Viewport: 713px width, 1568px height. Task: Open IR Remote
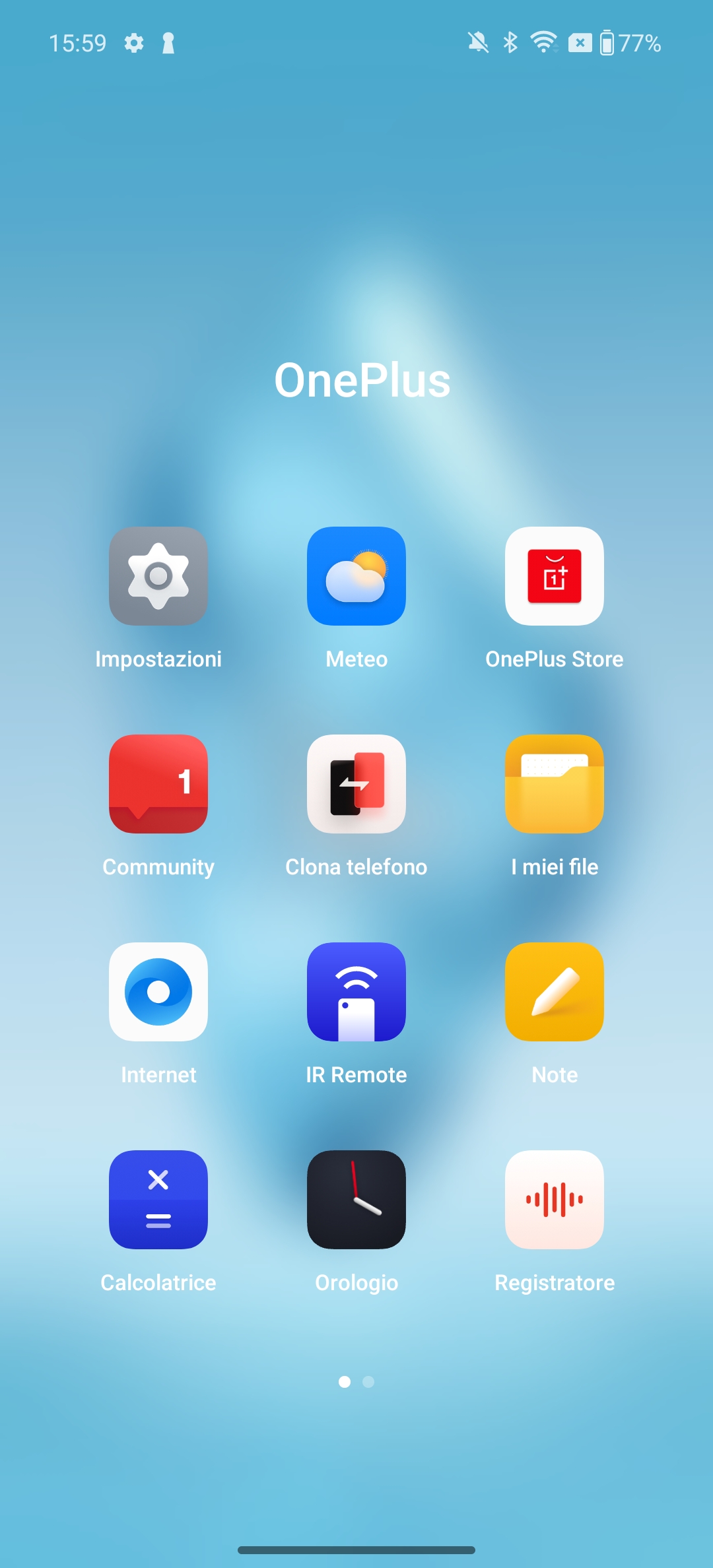pos(356,991)
